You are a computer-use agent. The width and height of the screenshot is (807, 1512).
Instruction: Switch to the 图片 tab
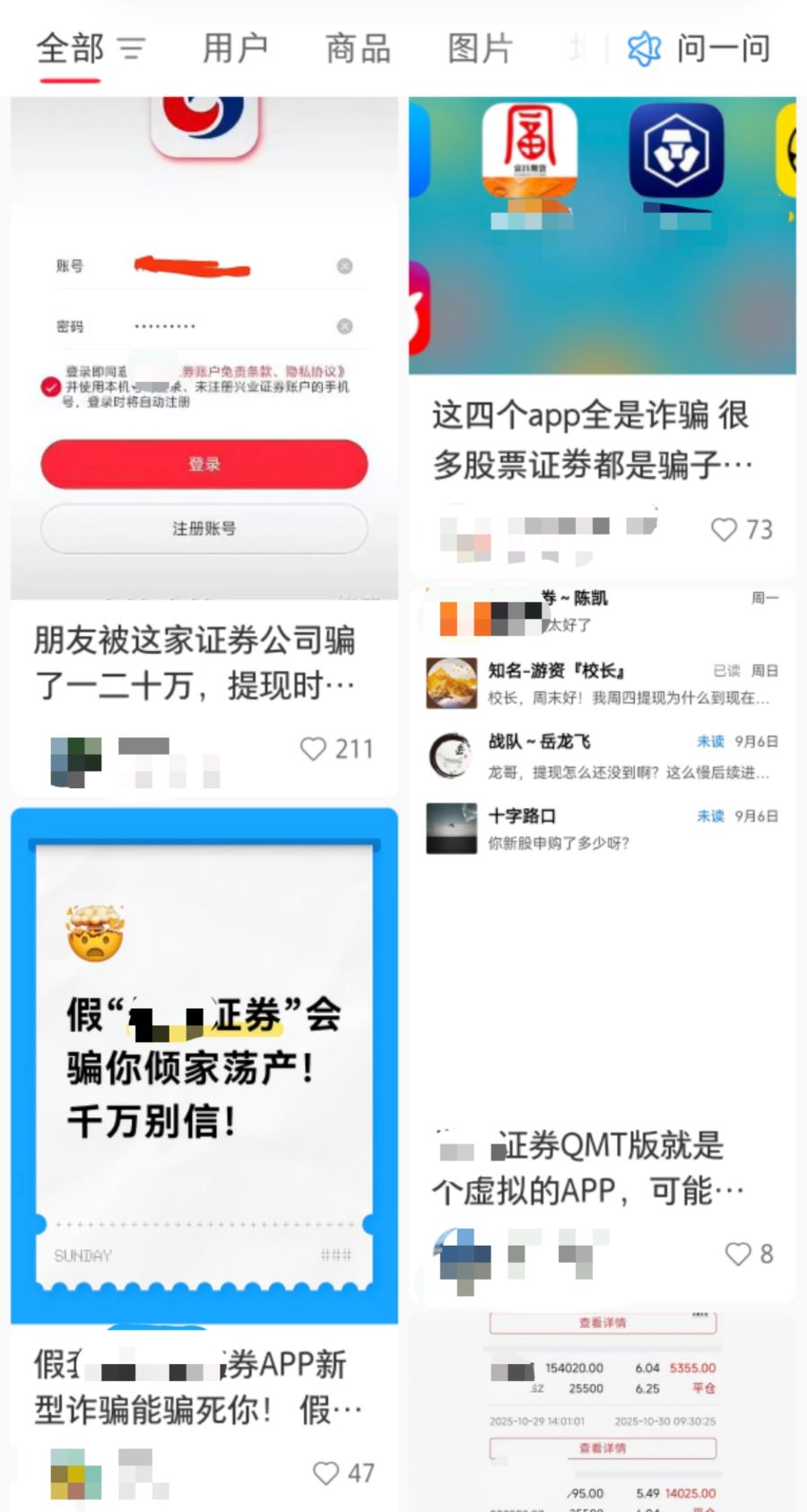tap(480, 48)
